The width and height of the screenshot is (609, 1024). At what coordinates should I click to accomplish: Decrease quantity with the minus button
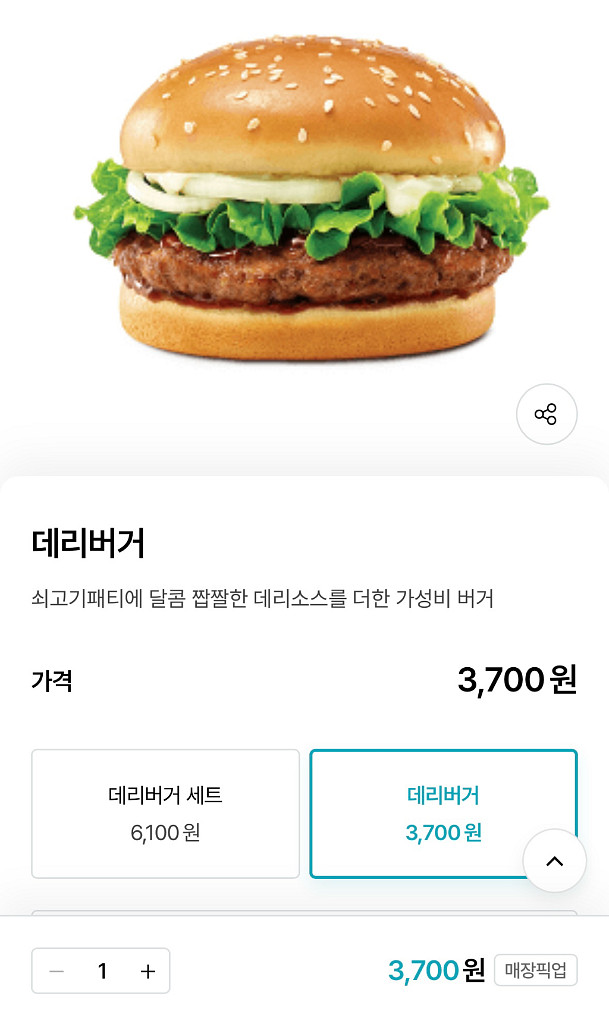pyautogui.click(x=57, y=971)
